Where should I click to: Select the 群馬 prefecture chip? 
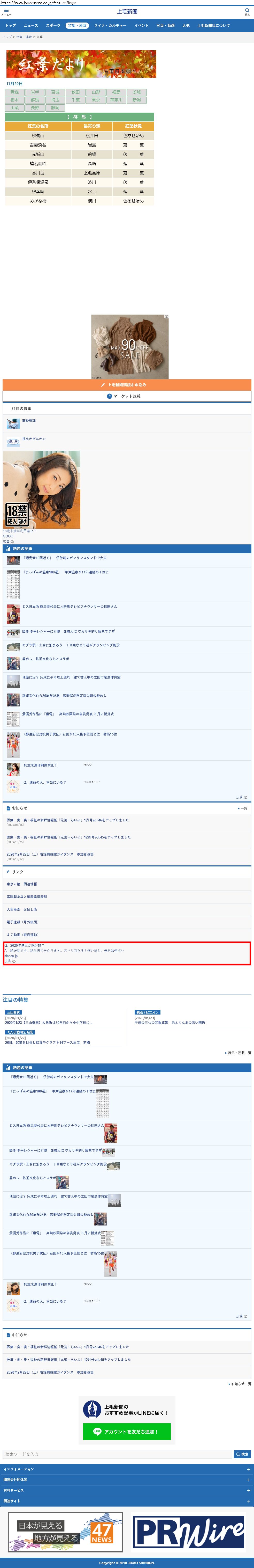coord(35,100)
